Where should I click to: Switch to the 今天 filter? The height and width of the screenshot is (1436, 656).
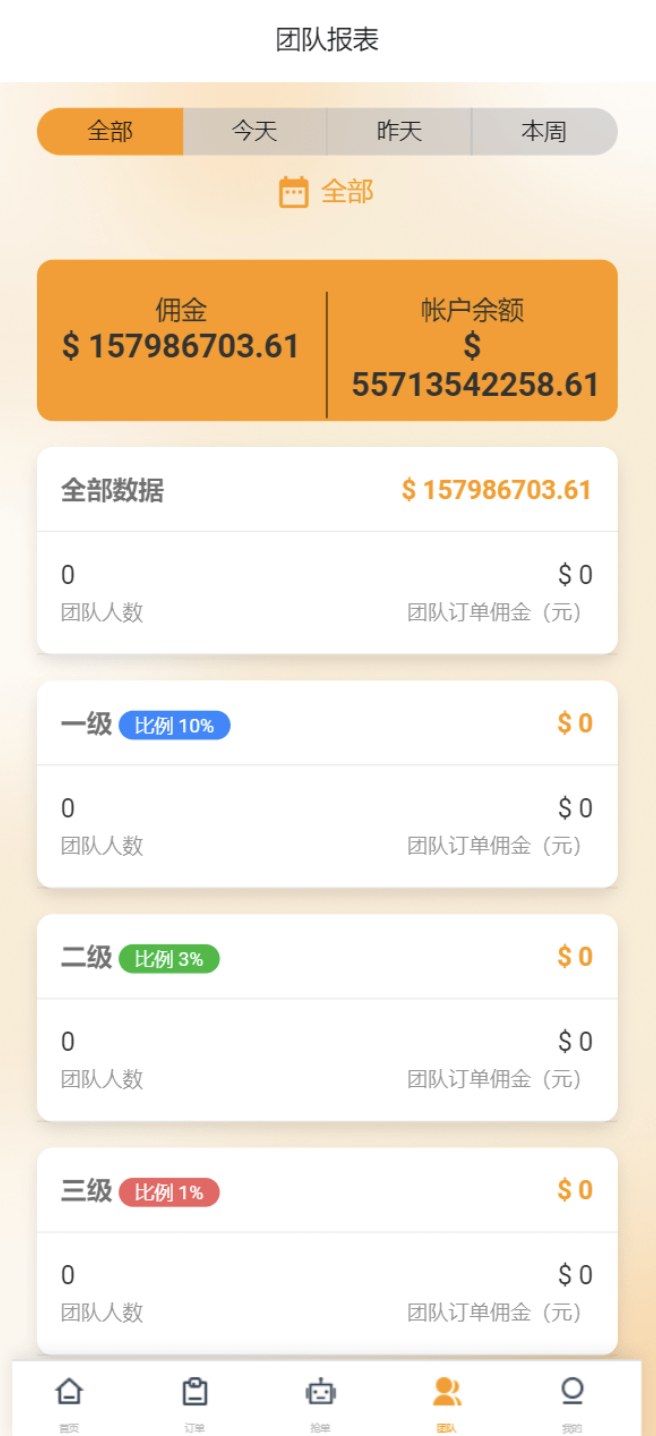255,131
